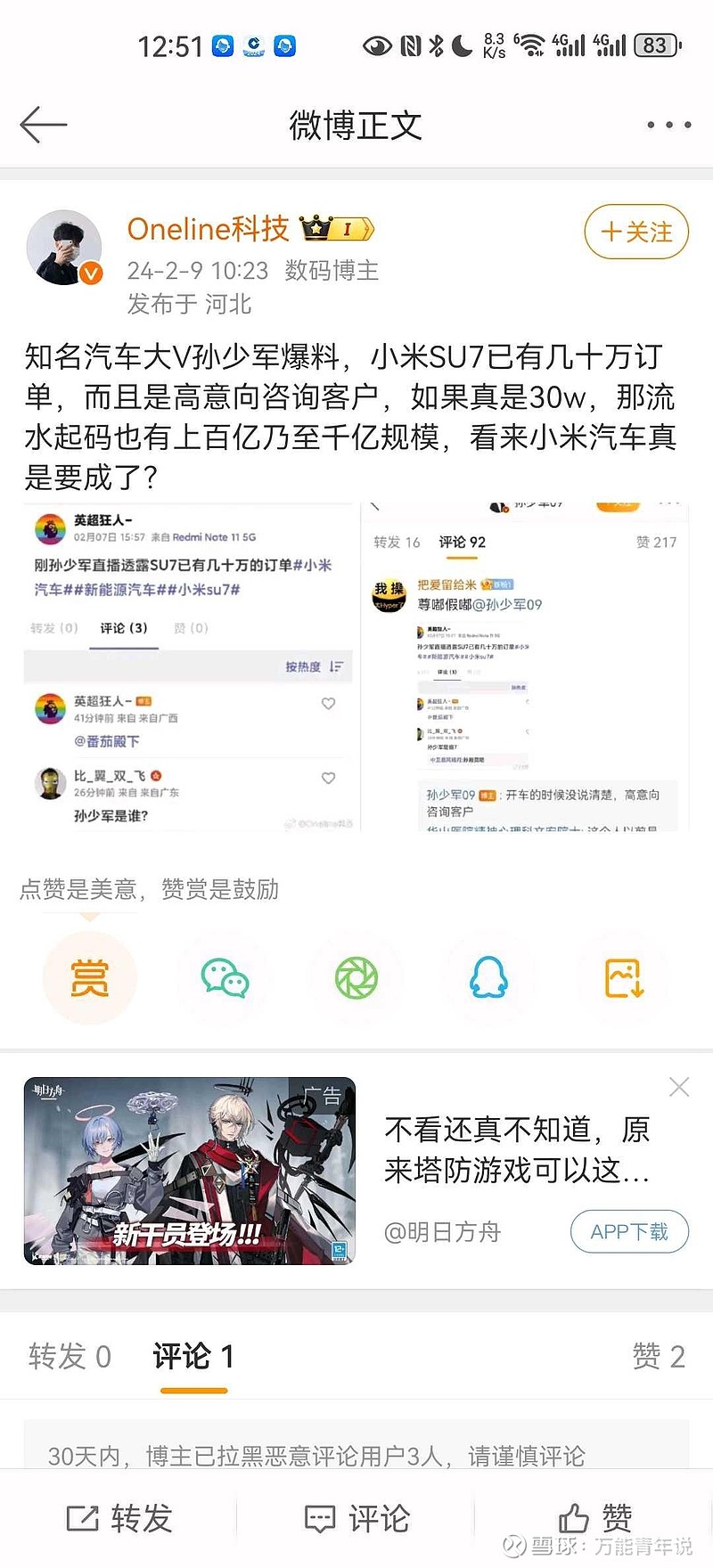The height and width of the screenshot is (1568, 713).
Task: Save post as image via download icon
Action: pyautogui.click(x=622, y=976)
